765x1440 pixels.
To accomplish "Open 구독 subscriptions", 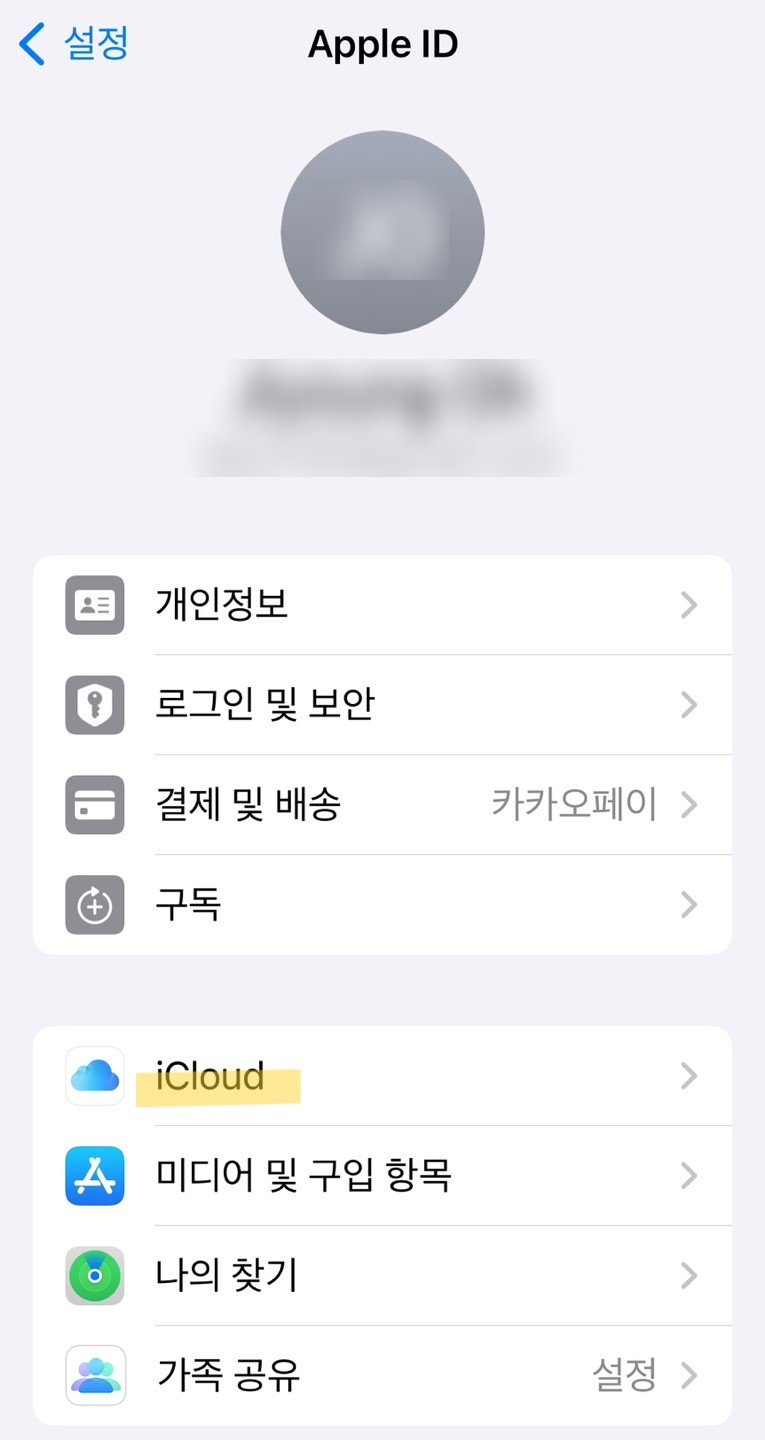I will click(x=382, y=904).
